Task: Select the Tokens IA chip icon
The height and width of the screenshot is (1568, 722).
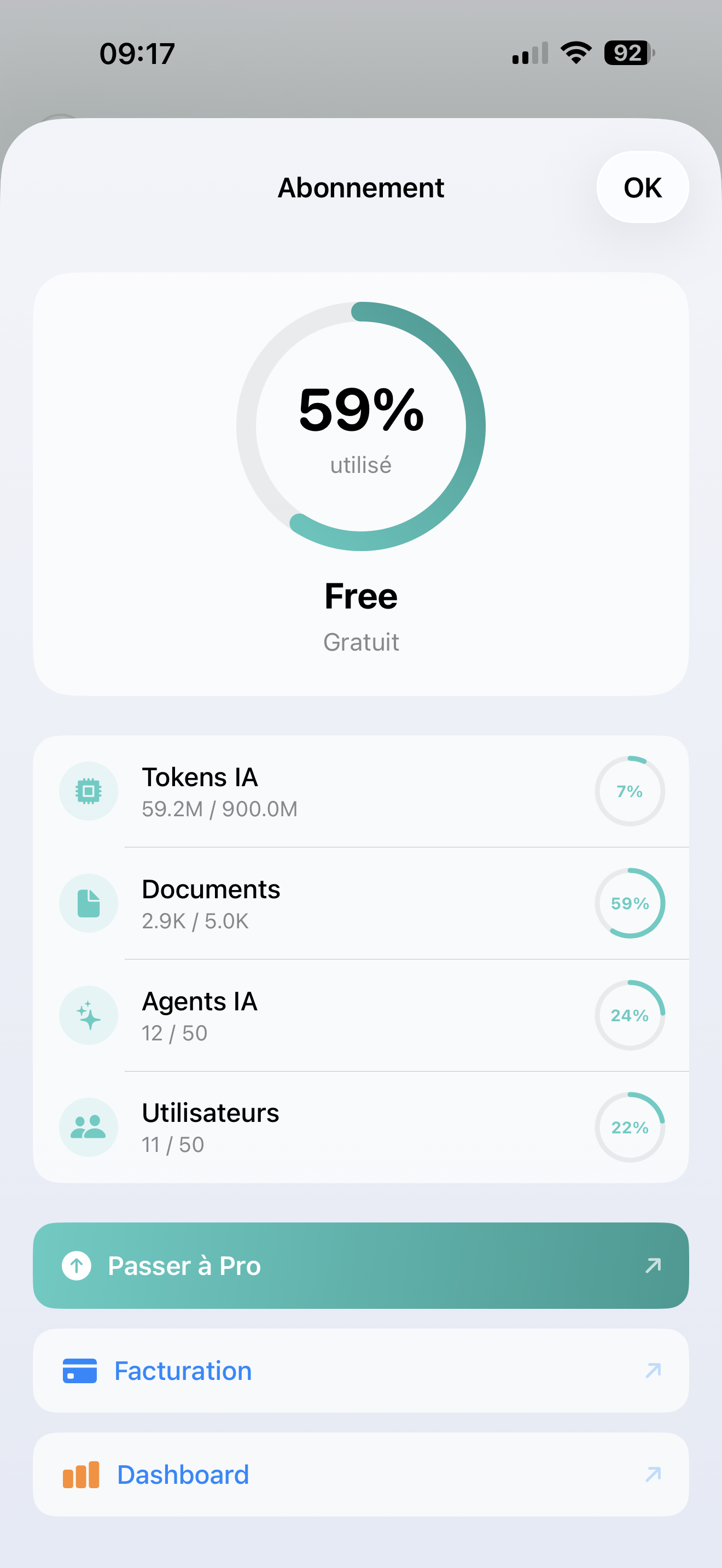Action: (x=88, y=791)
